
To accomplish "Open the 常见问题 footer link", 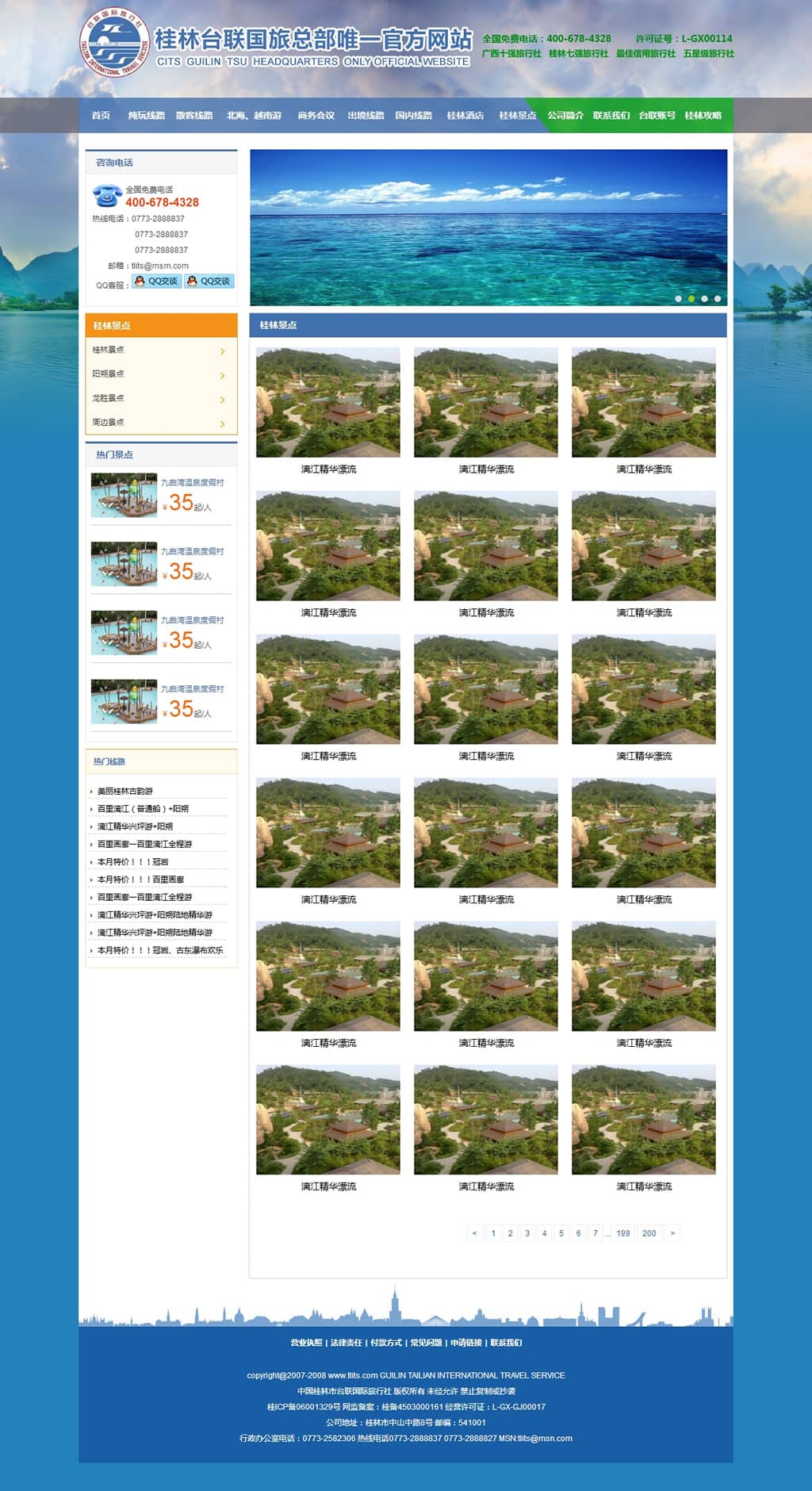I will coord(426,1343).
